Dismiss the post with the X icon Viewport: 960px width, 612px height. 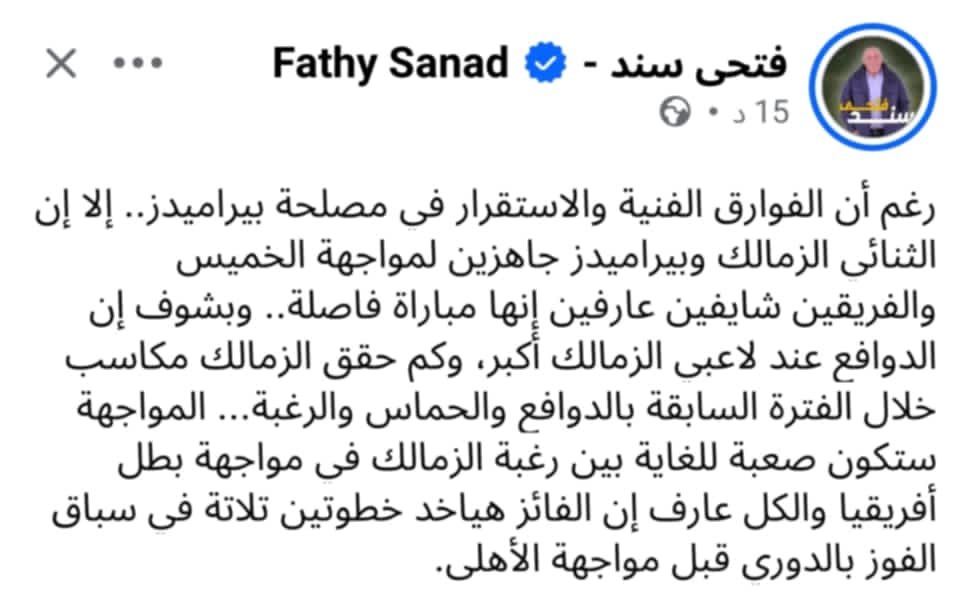[x=61, y=65]
